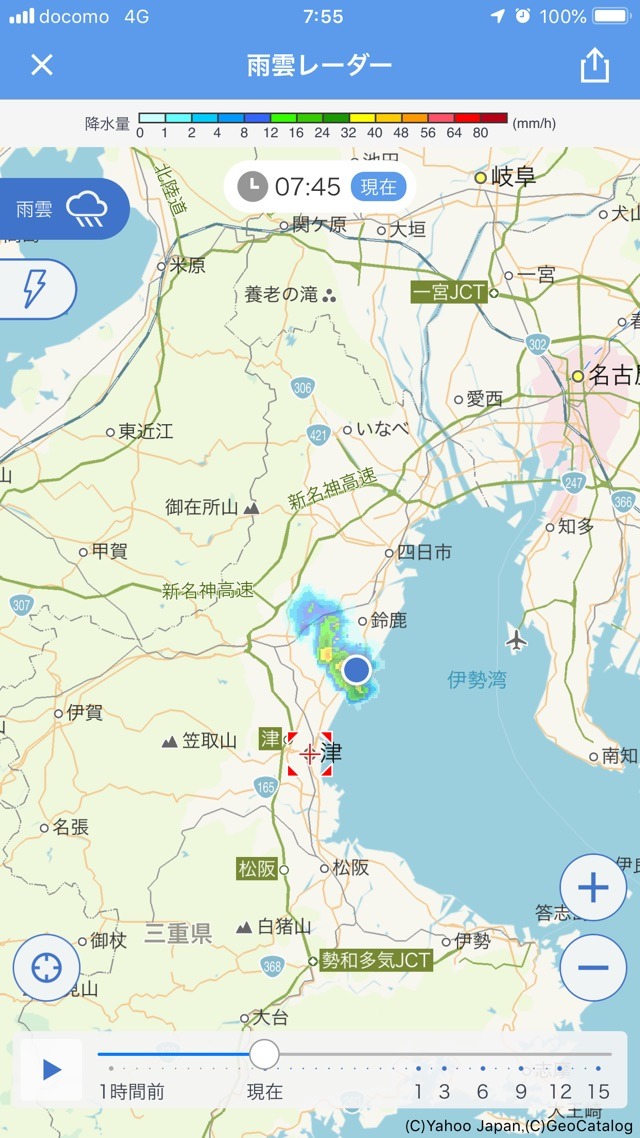Zoom in with the plus button

tap(593, 888)
